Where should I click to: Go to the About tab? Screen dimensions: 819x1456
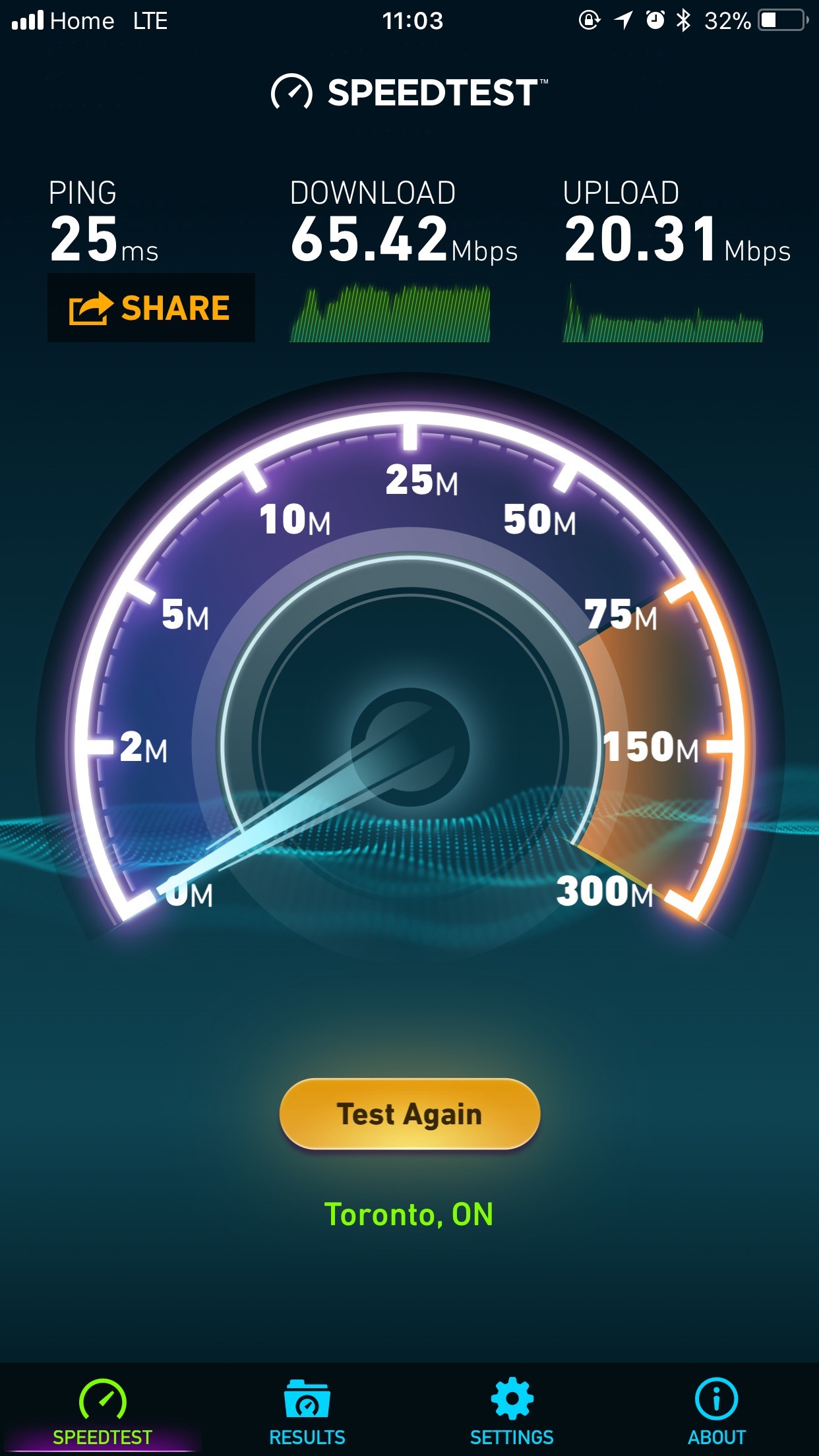pos(716,1410)
